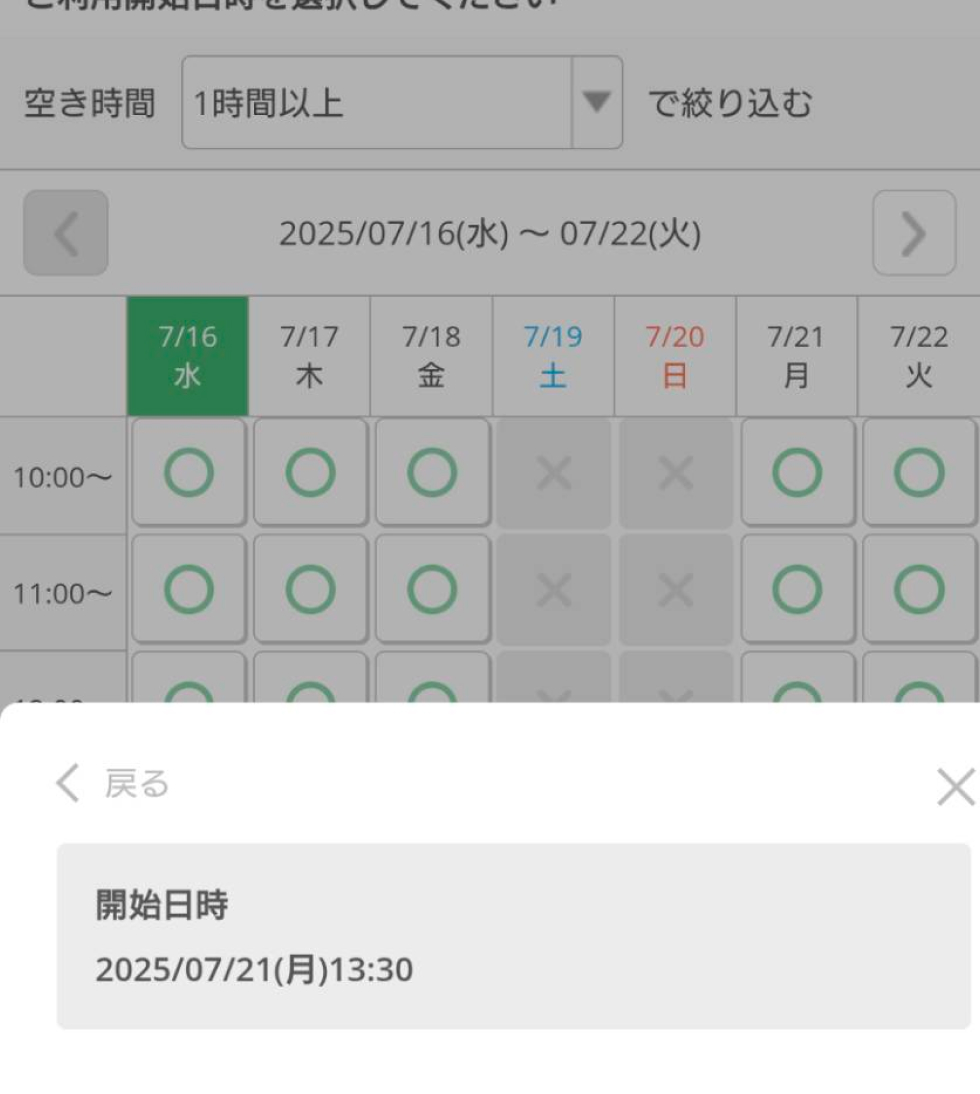This screenshot has width=980, height=1094.
Task: Click the × mark for 7/20 Sunday at 11:00
Action: click(675, 590)
